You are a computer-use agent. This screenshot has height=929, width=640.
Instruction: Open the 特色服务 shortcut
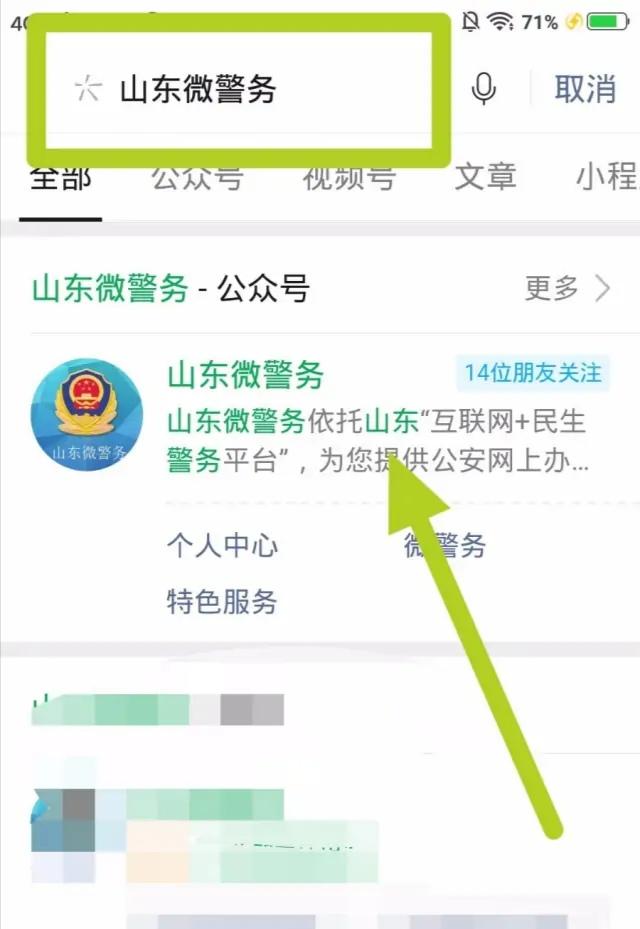[x=222, y=602]
